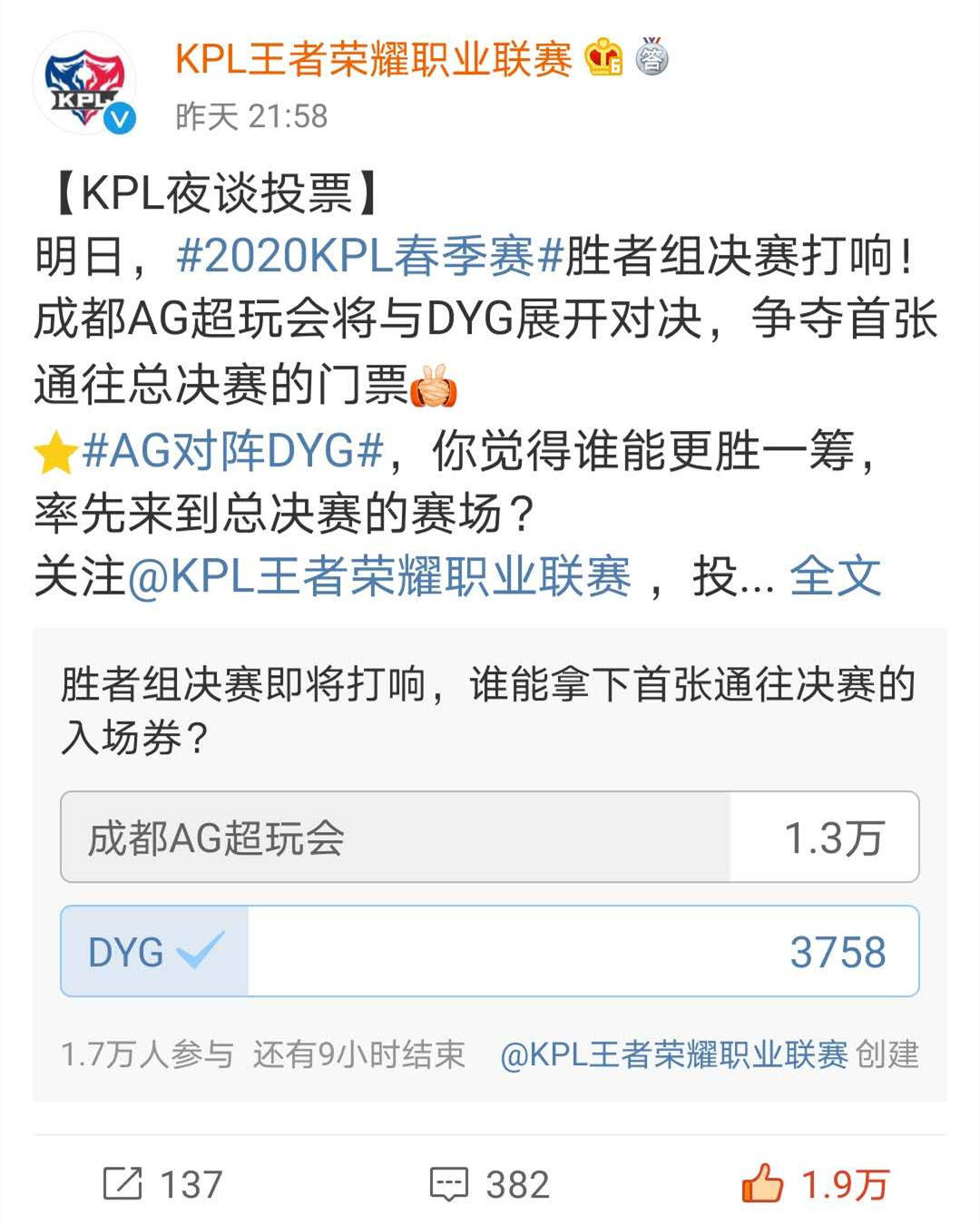Open the 382 comments
This screenshot has height=1224, width=980.
pyautogui.click(x=490, y=1184)
